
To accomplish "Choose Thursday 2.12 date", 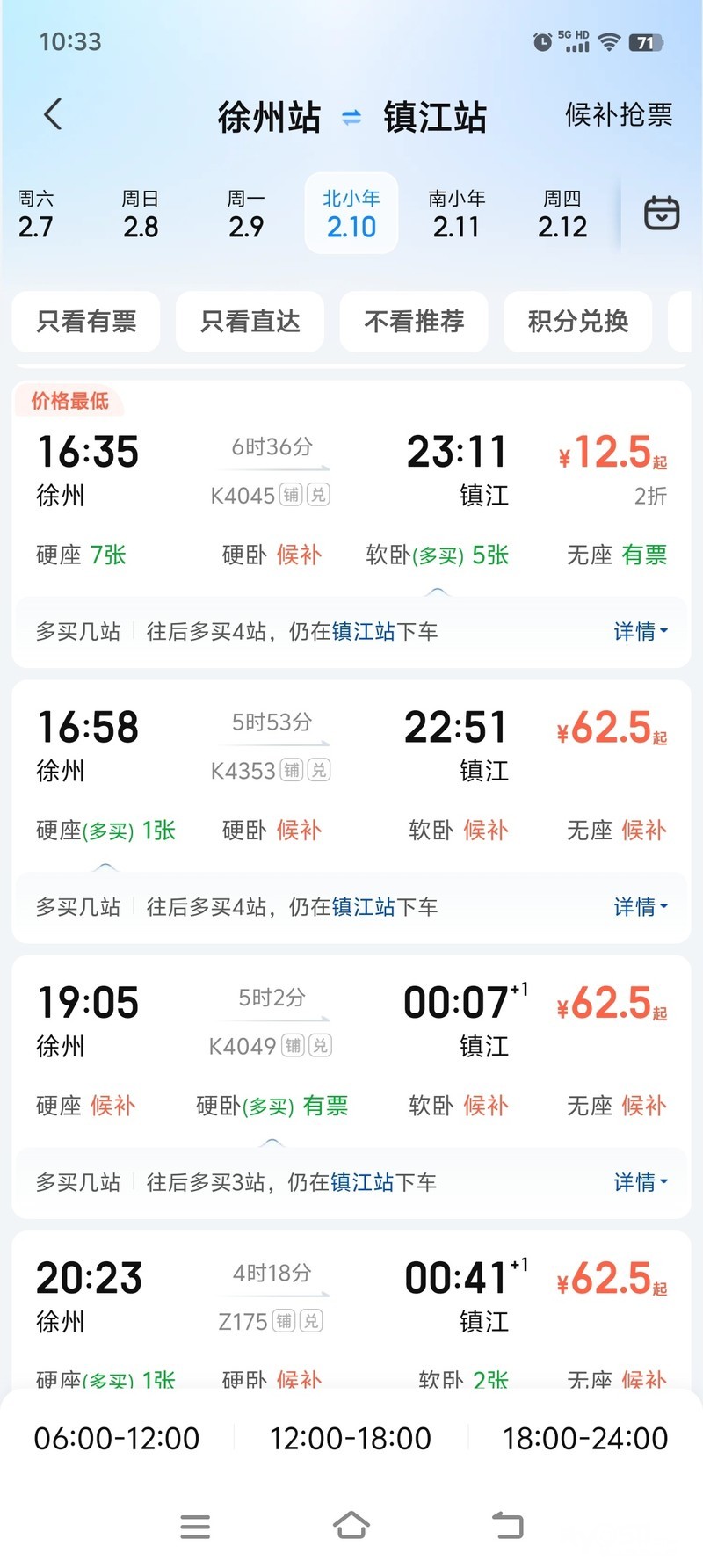I will (x=562, y=214).
